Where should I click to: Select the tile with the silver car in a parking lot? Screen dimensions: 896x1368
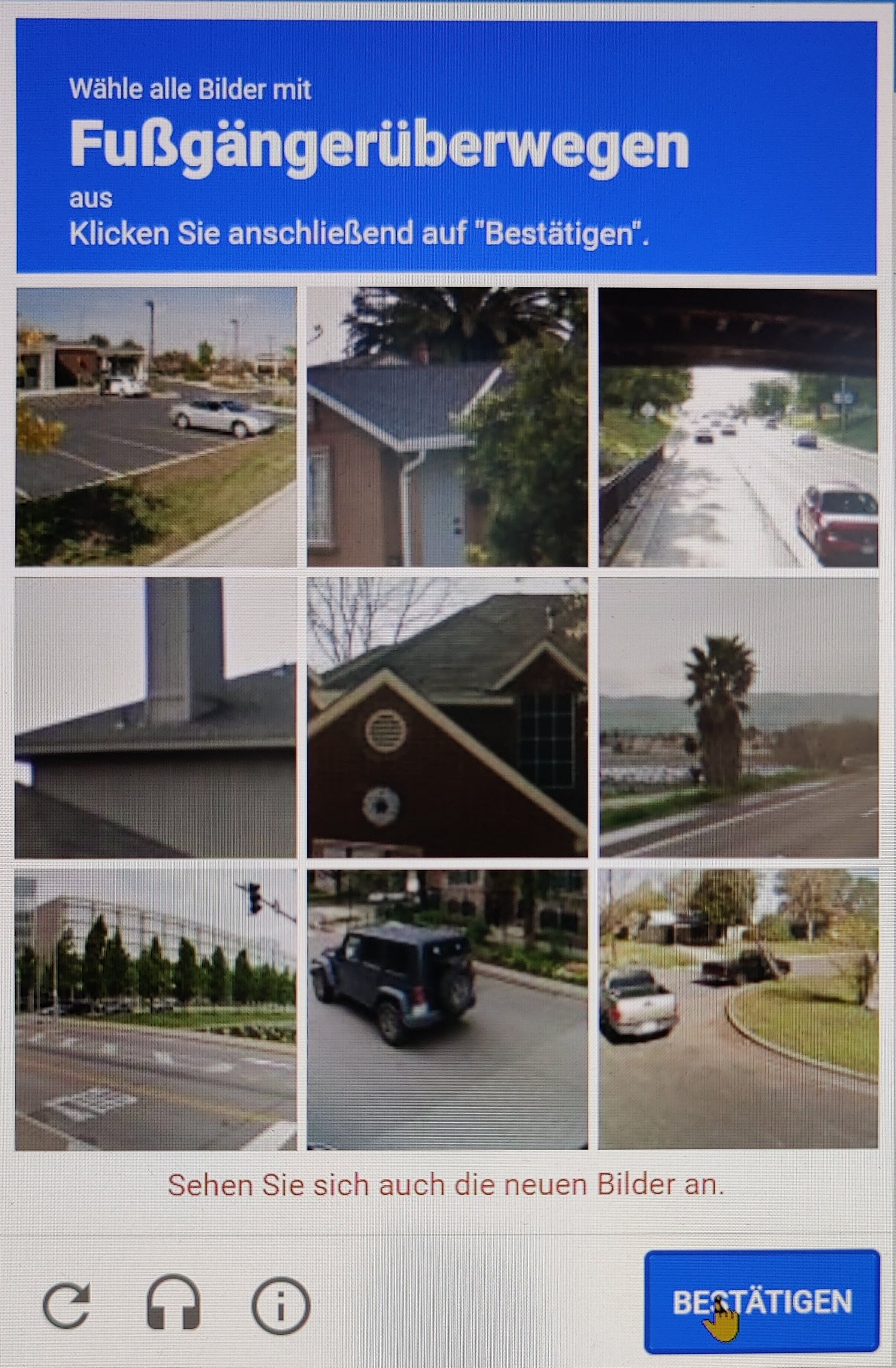tap(156, 427)
